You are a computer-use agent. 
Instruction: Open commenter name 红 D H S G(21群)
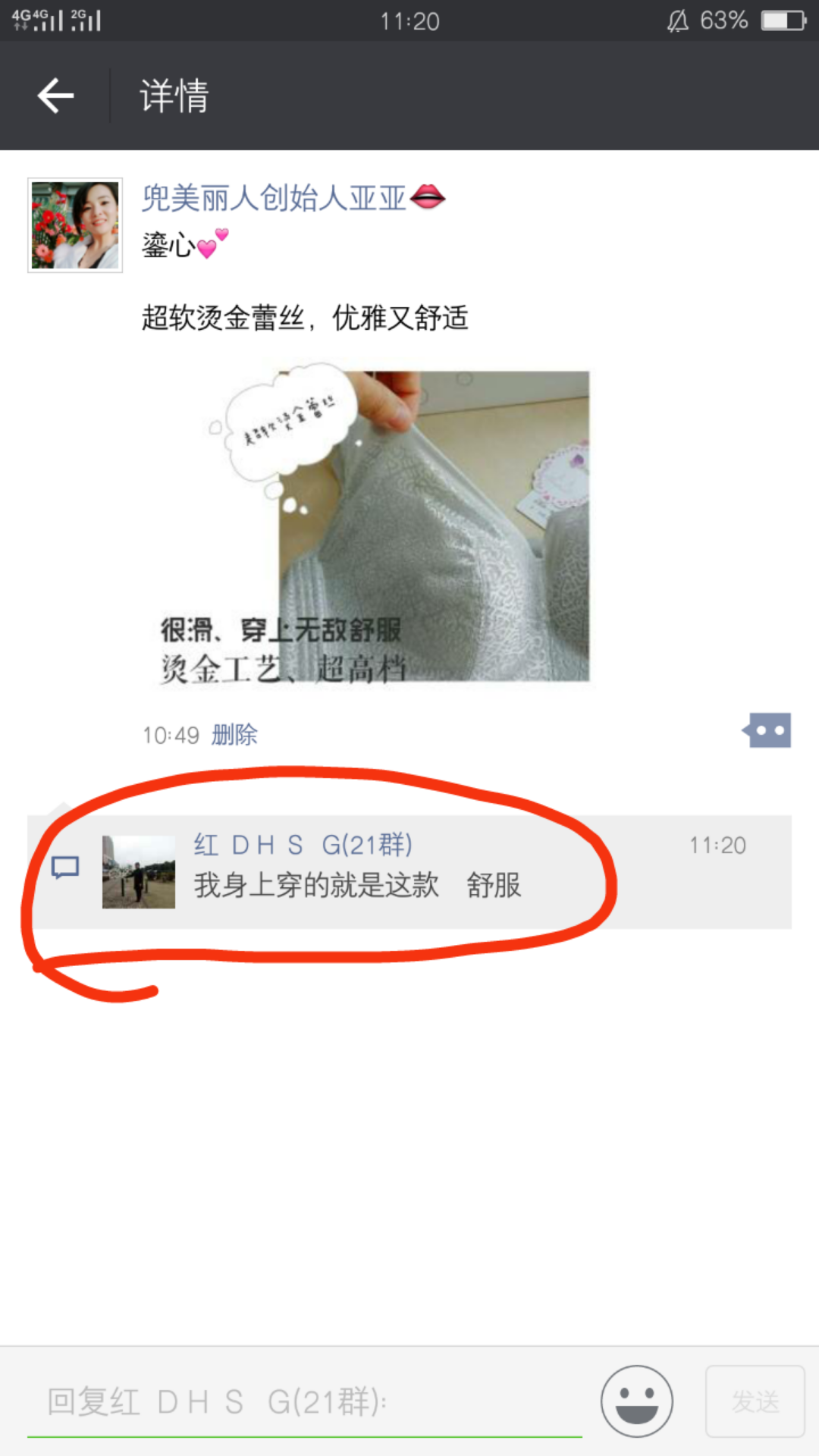point(303,844)
